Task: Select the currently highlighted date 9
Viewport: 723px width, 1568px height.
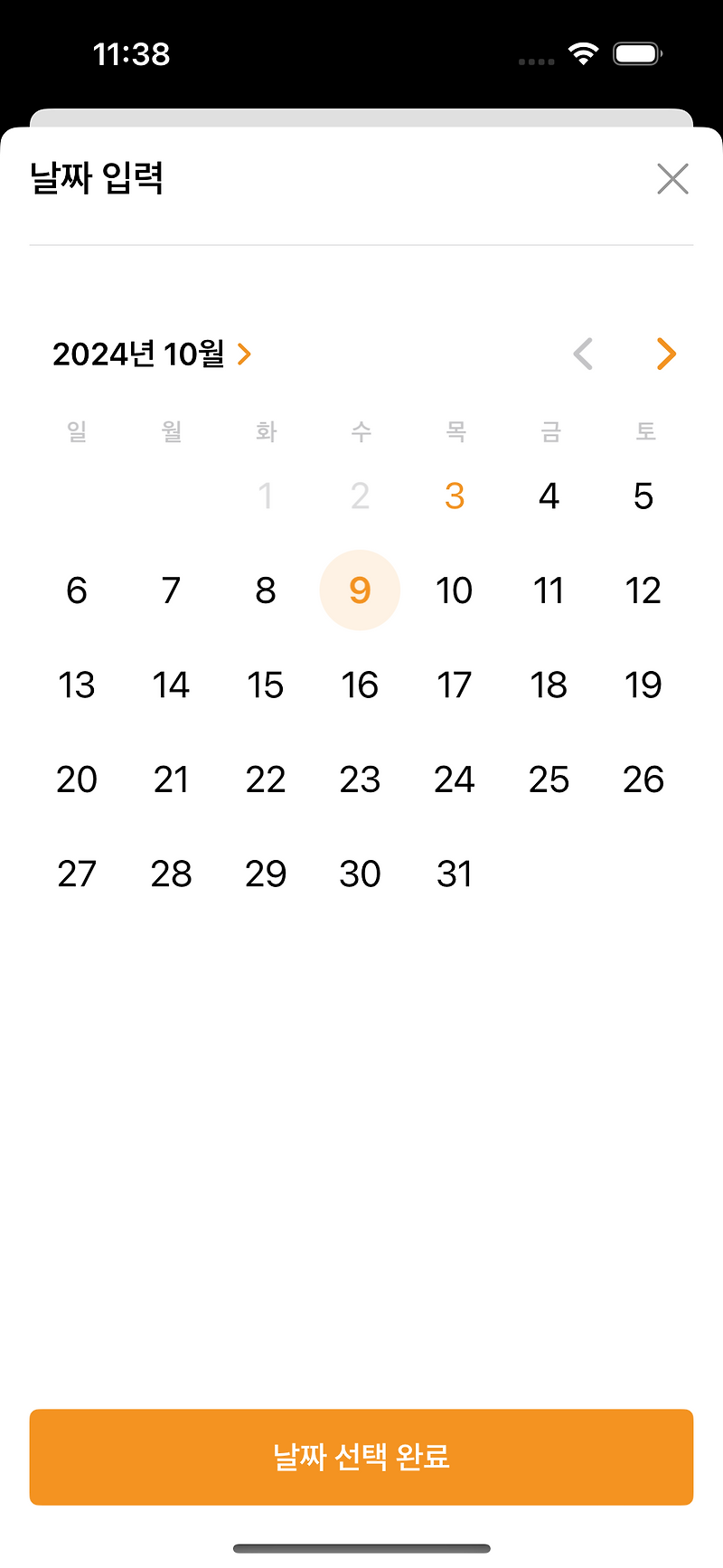Action: 360,590
